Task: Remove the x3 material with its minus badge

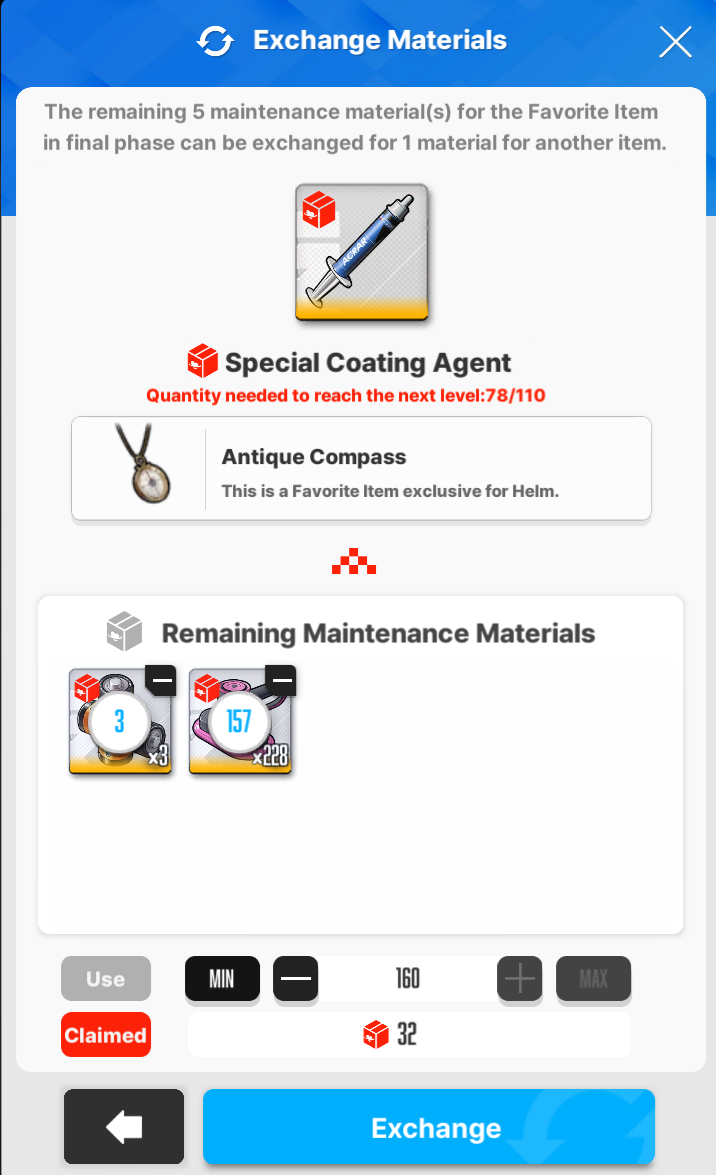Action: pyautogui.click(x=160, y=680)
